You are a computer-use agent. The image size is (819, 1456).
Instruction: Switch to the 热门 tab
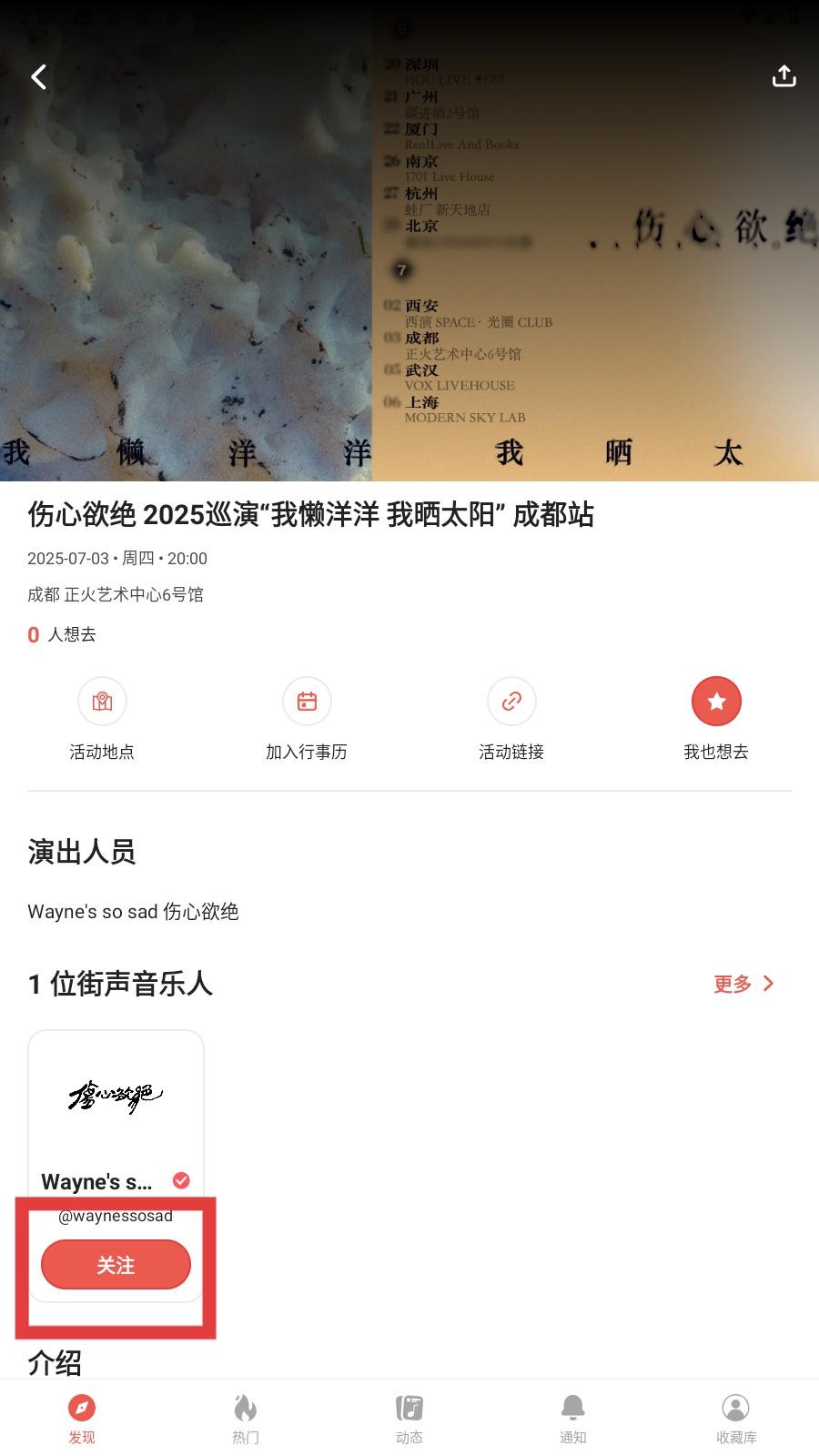(x=246, y=1418)
